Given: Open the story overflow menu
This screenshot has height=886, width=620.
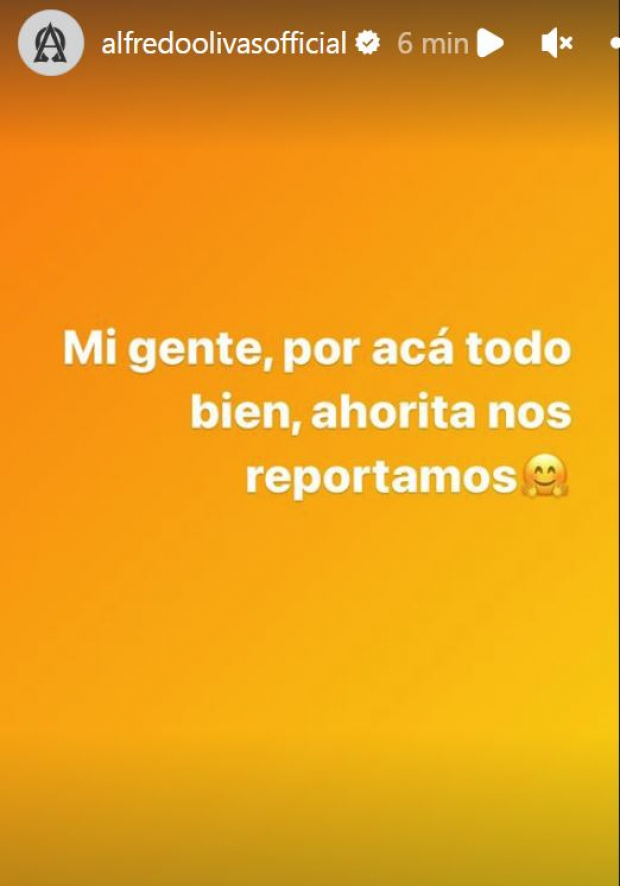Looking at the screenshot, I should pos(615,43).
